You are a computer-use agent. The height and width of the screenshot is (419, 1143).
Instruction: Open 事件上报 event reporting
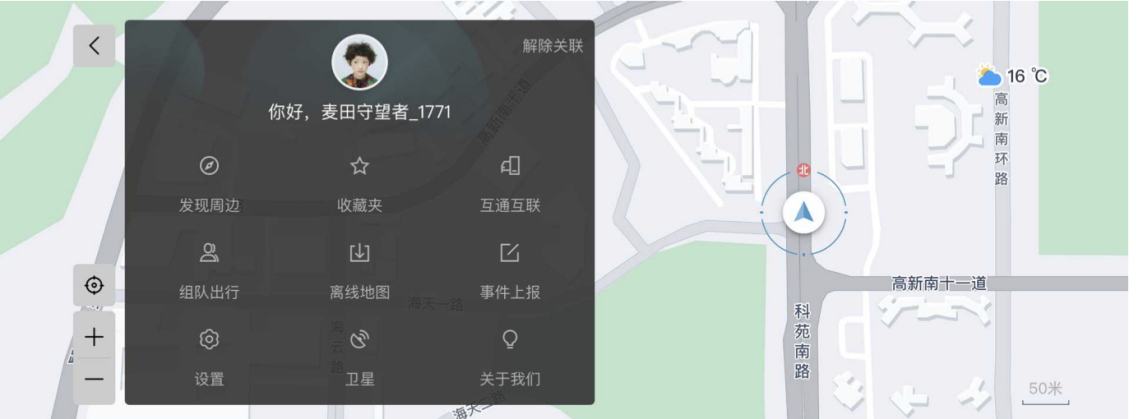click(509, 271)
